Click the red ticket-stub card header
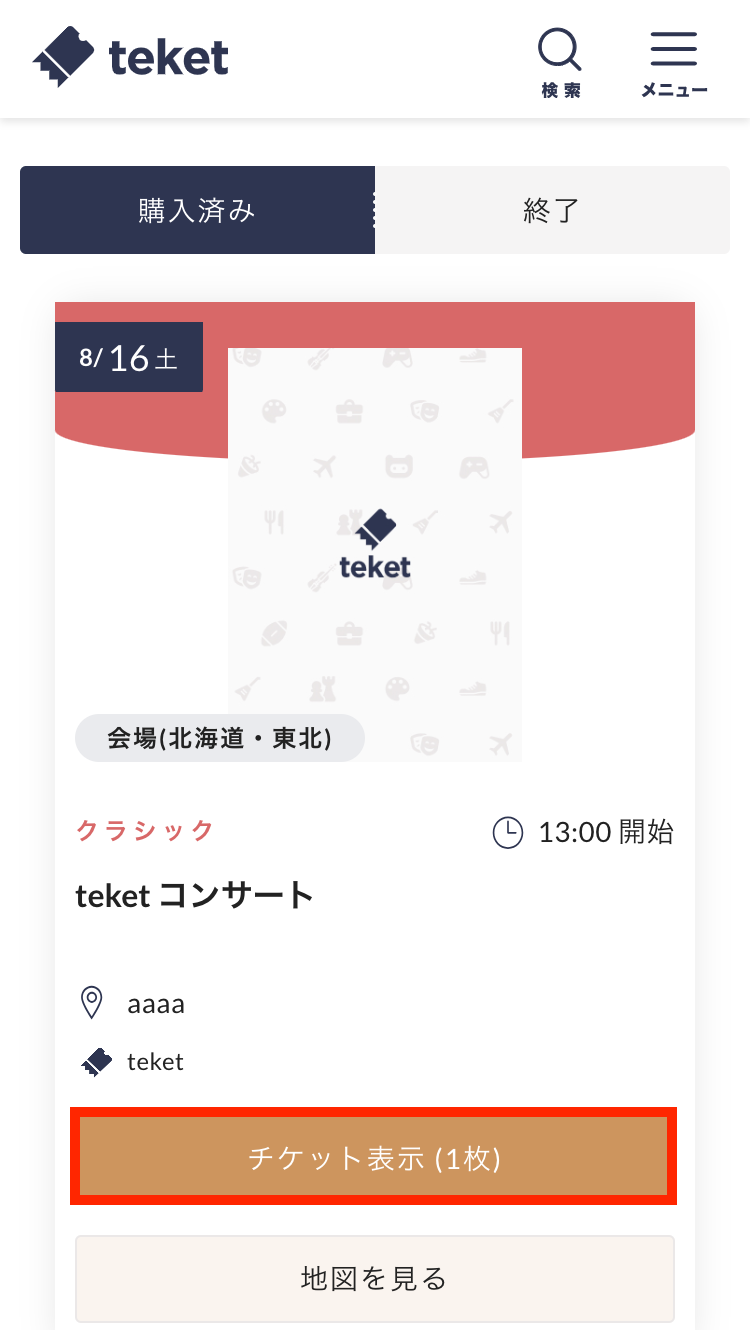750x1330 pixels. click(x=600, y=350)
